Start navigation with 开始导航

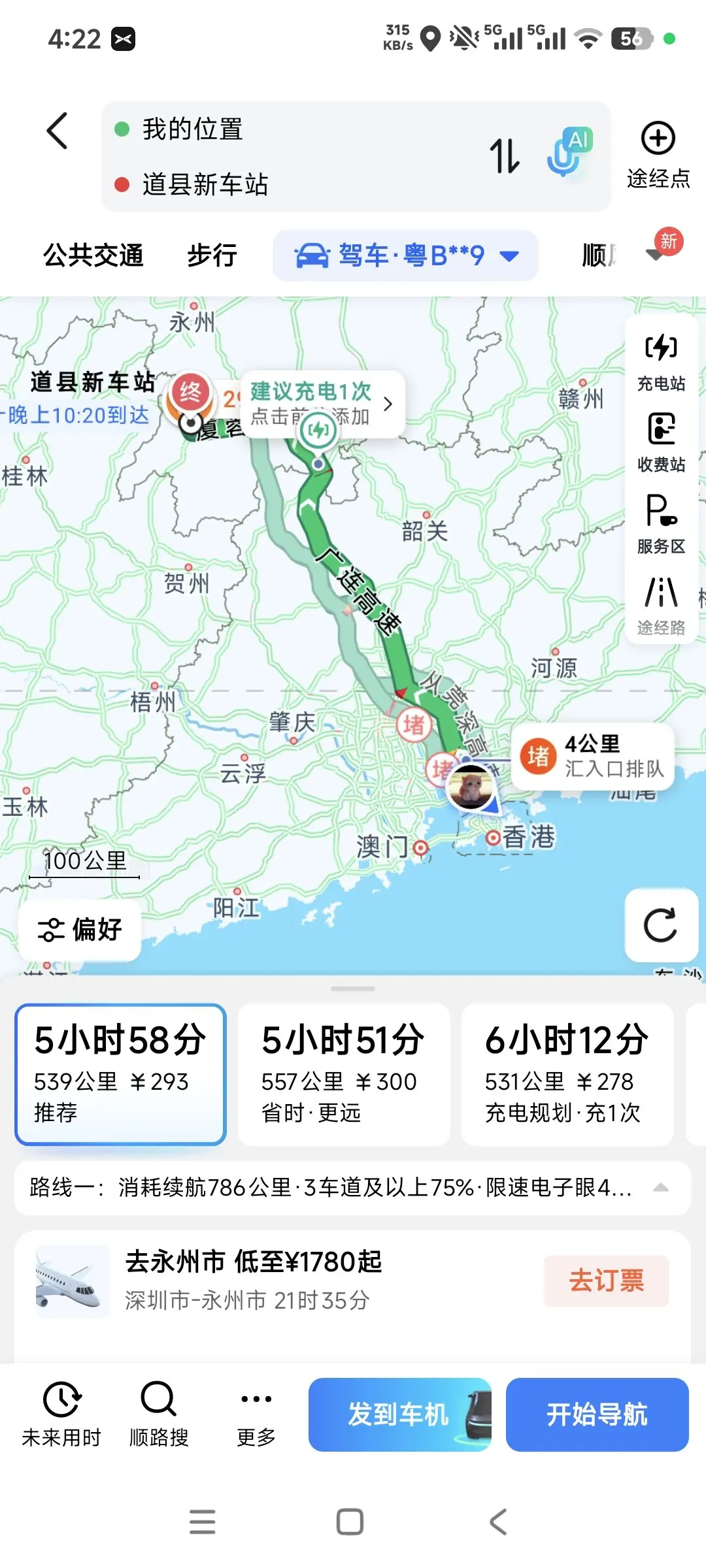click(597, 1414)
